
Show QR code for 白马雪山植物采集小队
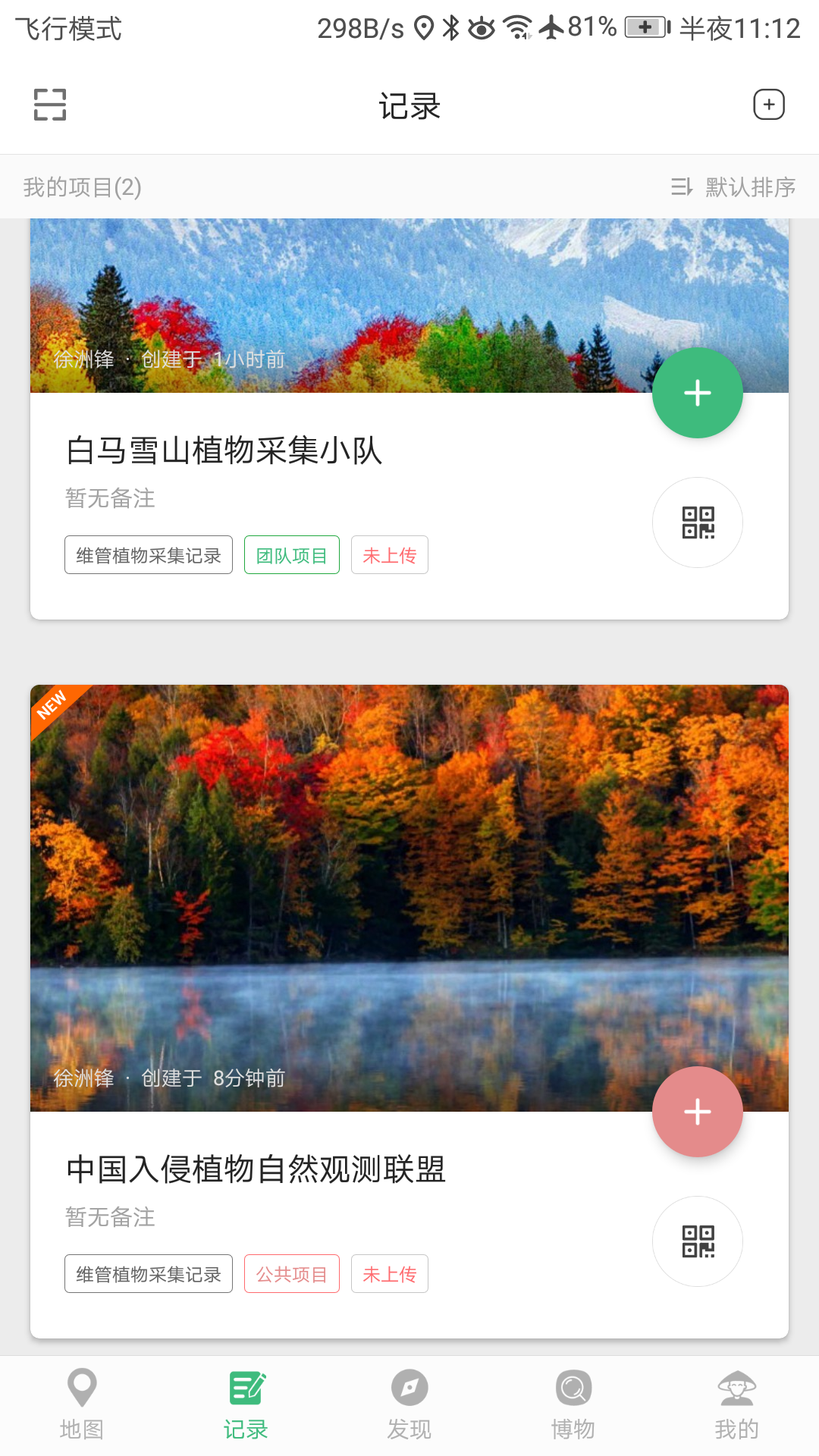pos(697,522)
